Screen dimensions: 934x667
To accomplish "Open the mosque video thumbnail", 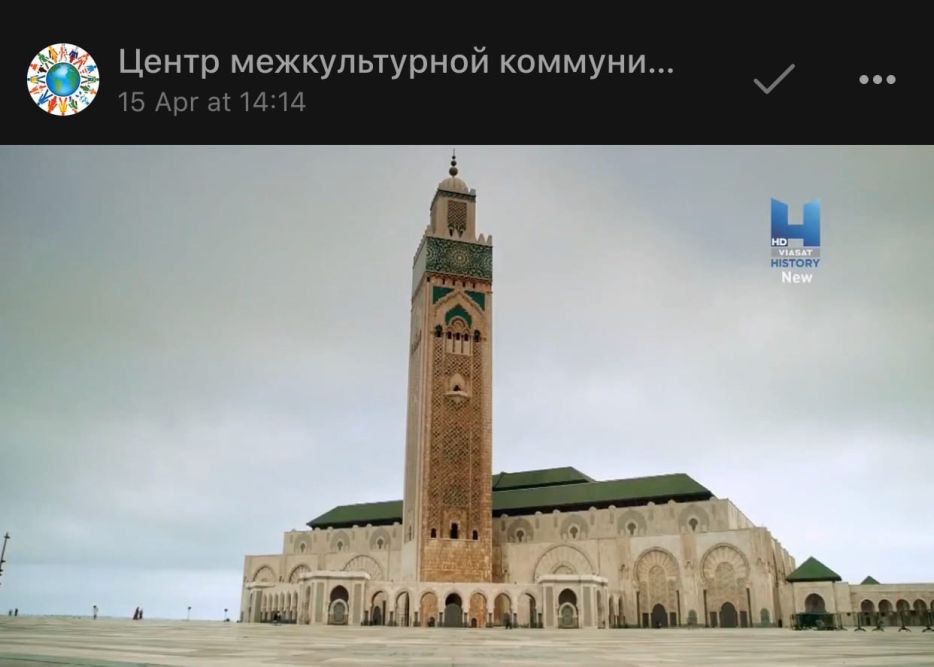I will point(467,406).
